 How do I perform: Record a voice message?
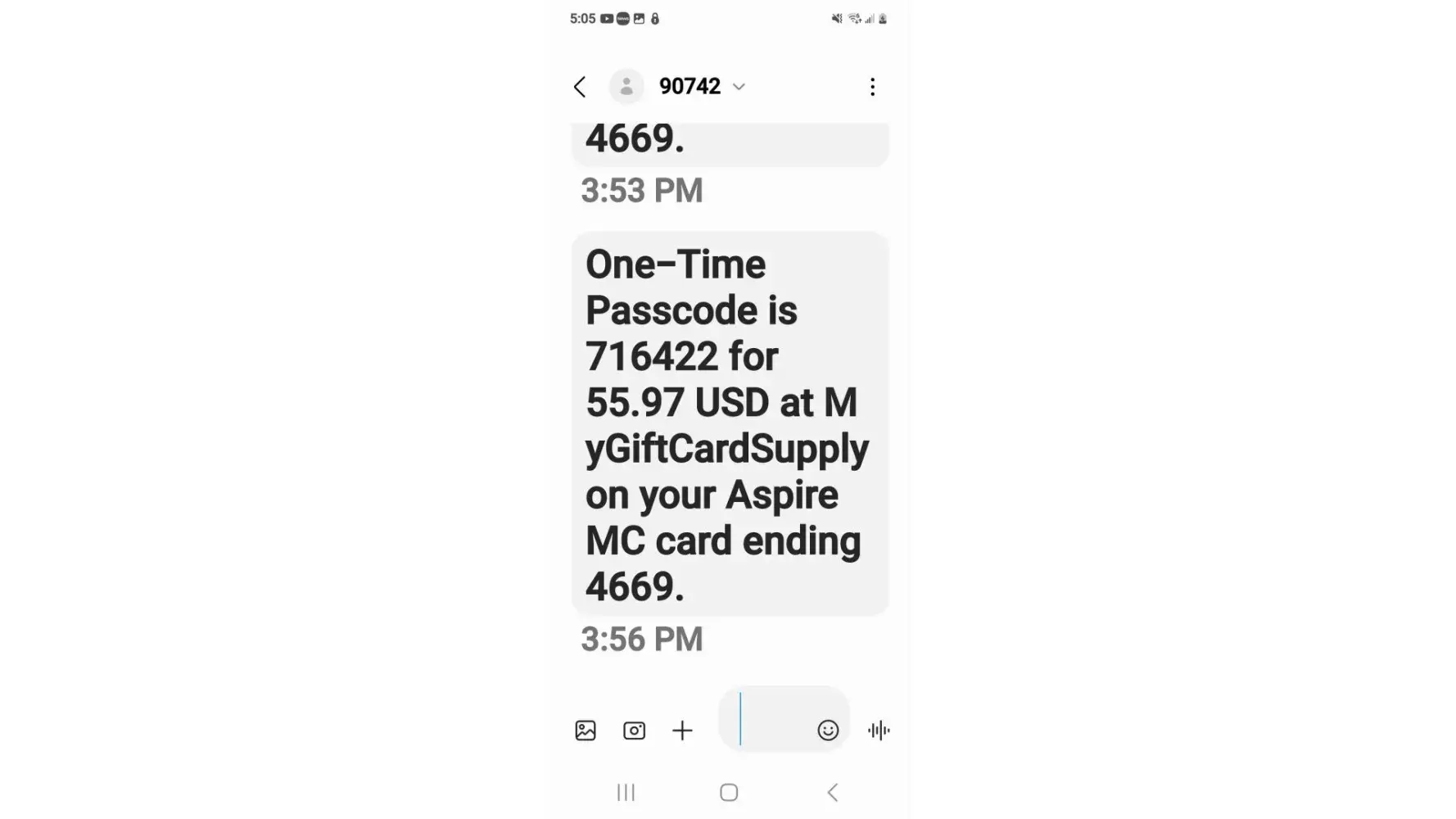(879, 730)
